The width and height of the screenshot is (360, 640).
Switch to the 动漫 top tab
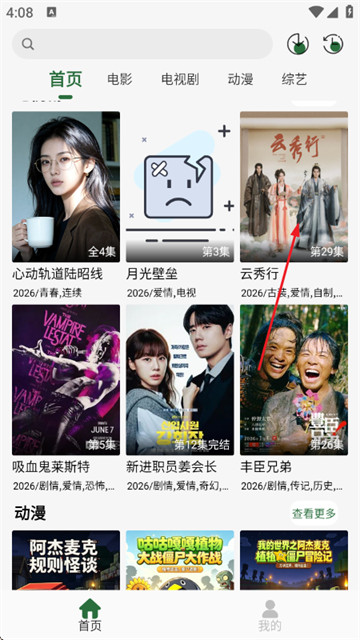click(240, 79)
